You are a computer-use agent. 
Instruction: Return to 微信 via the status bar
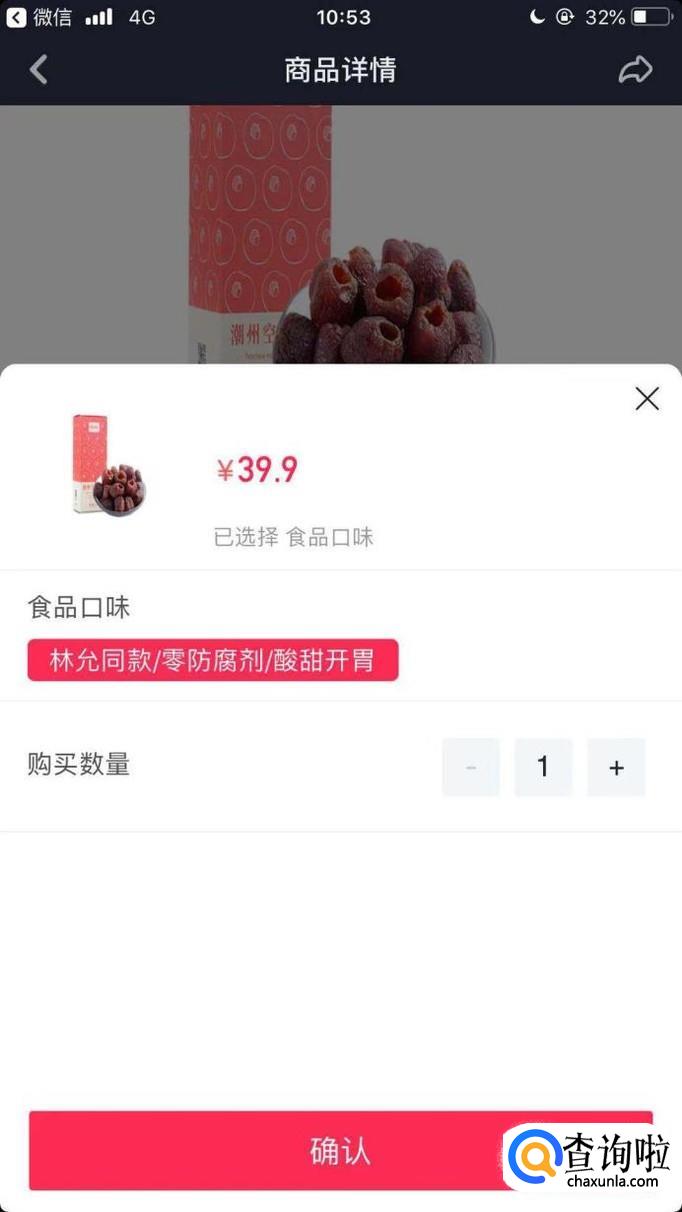(40, 17)
